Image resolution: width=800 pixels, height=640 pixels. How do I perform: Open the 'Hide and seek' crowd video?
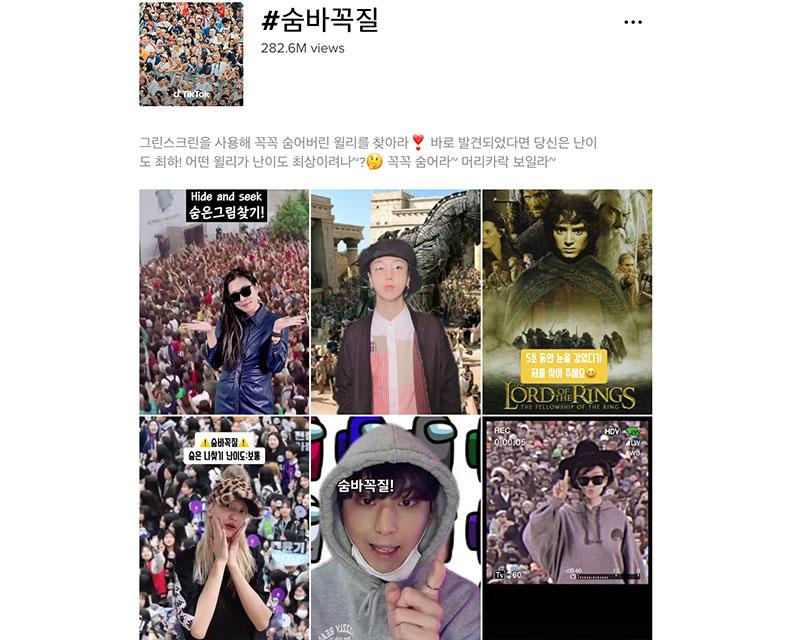point(224,301)
